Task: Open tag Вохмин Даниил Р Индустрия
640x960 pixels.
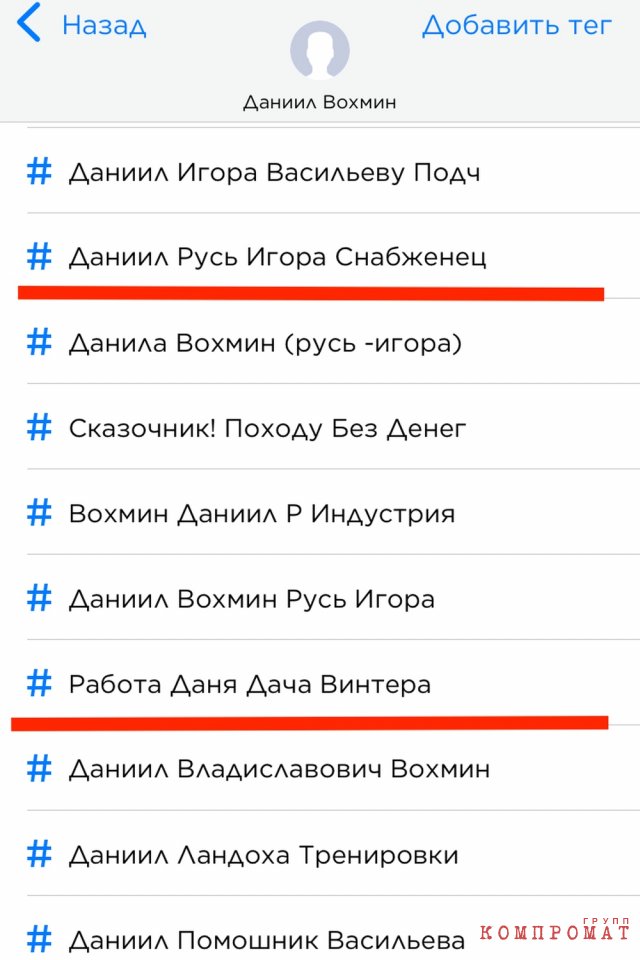Action: pos(261,514)
